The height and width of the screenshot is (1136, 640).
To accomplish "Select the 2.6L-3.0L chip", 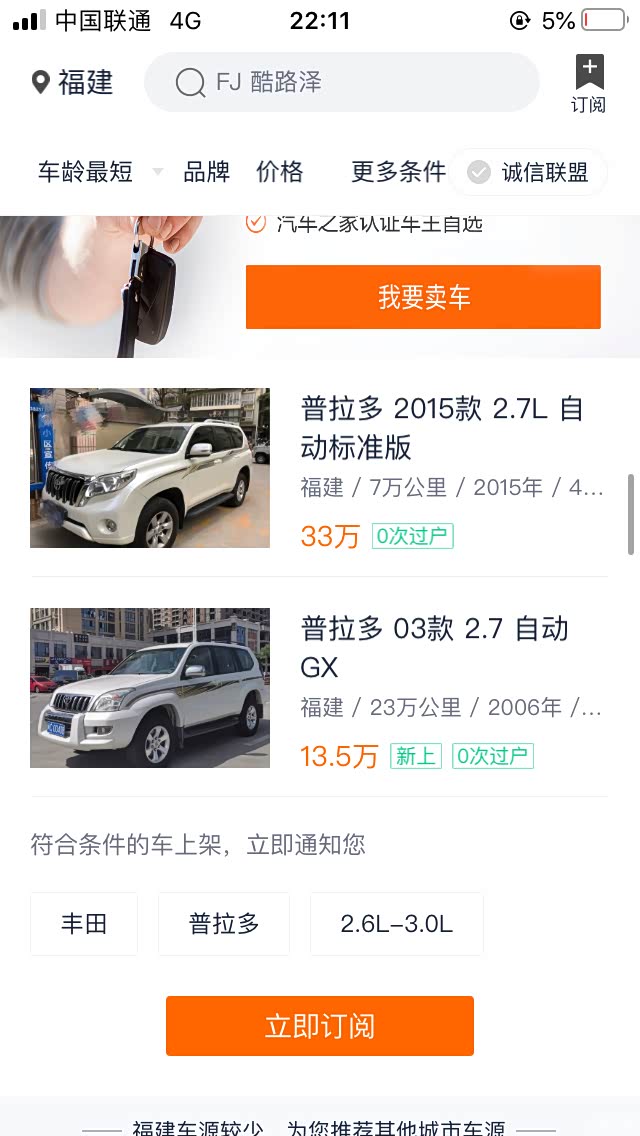I will point(396,924).
